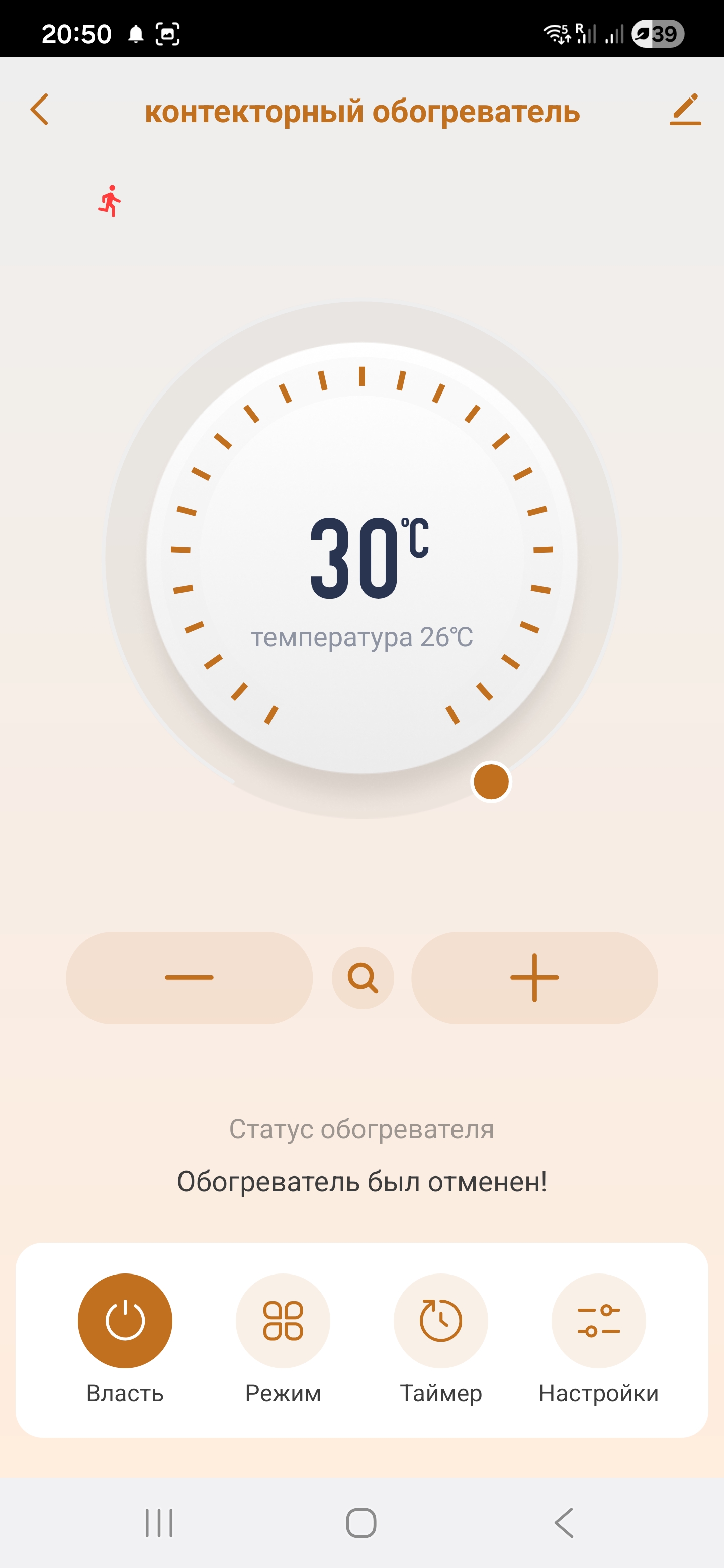Tap the orange dial knob handle
This screenshot has width=724, height=1568.
click(x=491, y=781)
